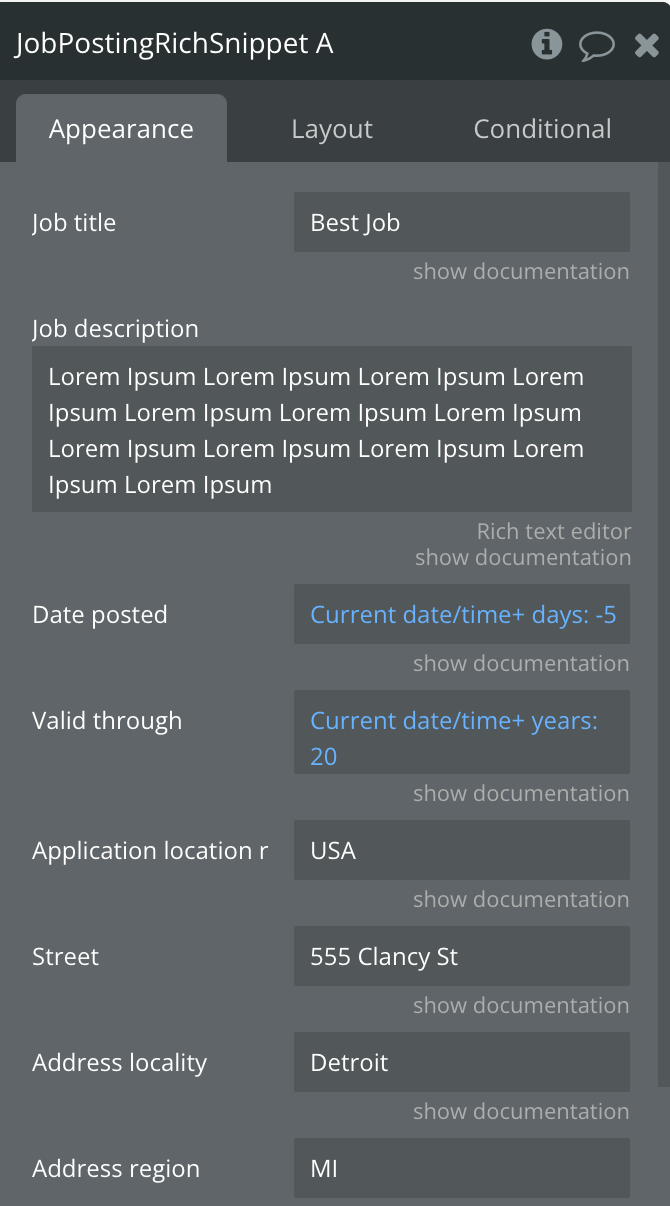
Task: Open the comment bubble icon
Action: point(597,45)
